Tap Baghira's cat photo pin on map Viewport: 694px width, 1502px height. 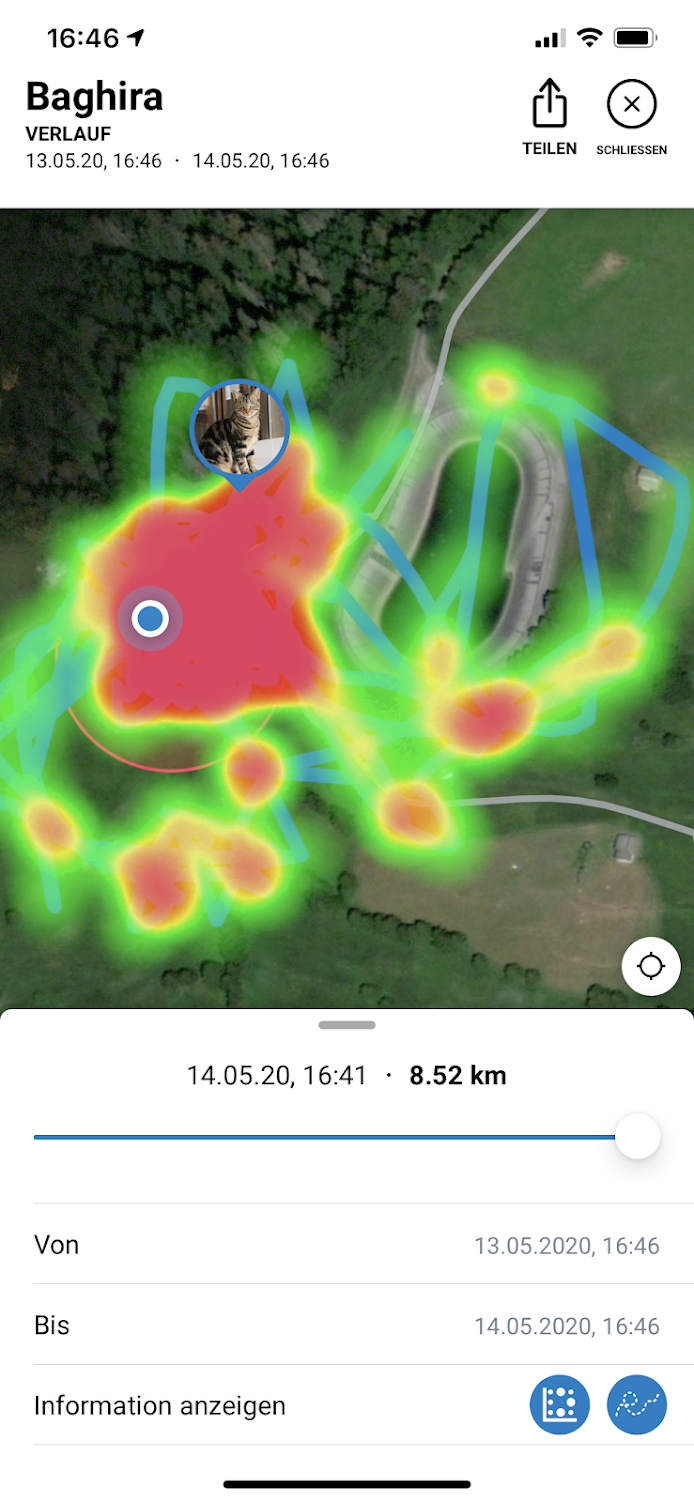coord(240,430)
